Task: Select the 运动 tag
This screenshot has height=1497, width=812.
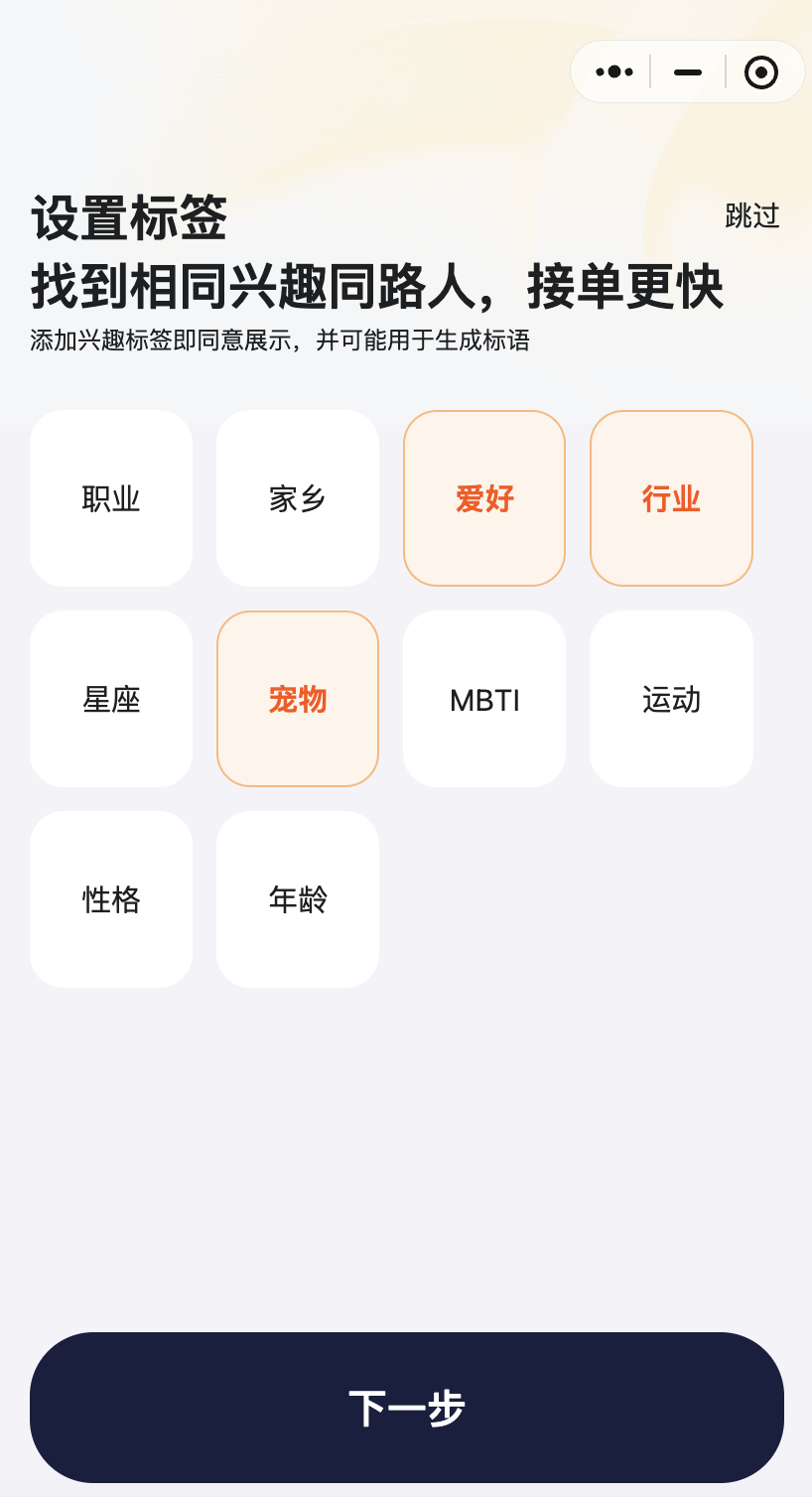Action: pyautogui.click(x=671, y=699)
